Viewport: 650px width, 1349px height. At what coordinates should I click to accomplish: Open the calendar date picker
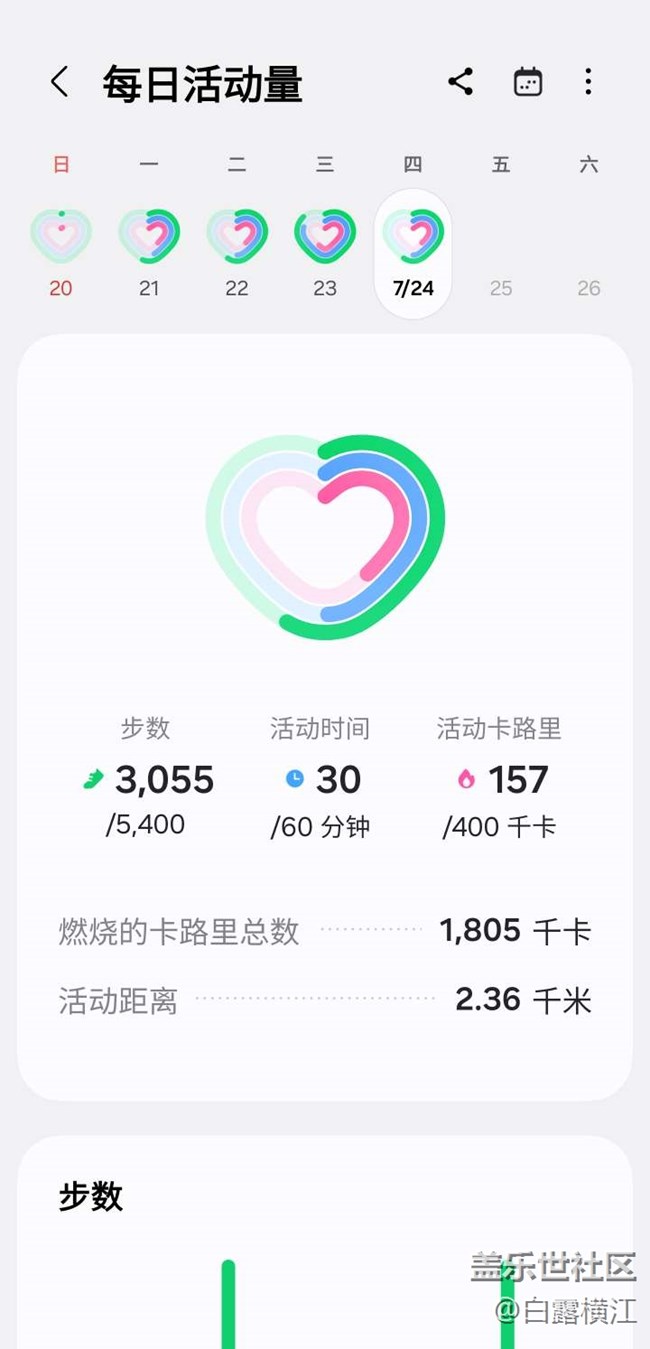click(x=528, y=82)
